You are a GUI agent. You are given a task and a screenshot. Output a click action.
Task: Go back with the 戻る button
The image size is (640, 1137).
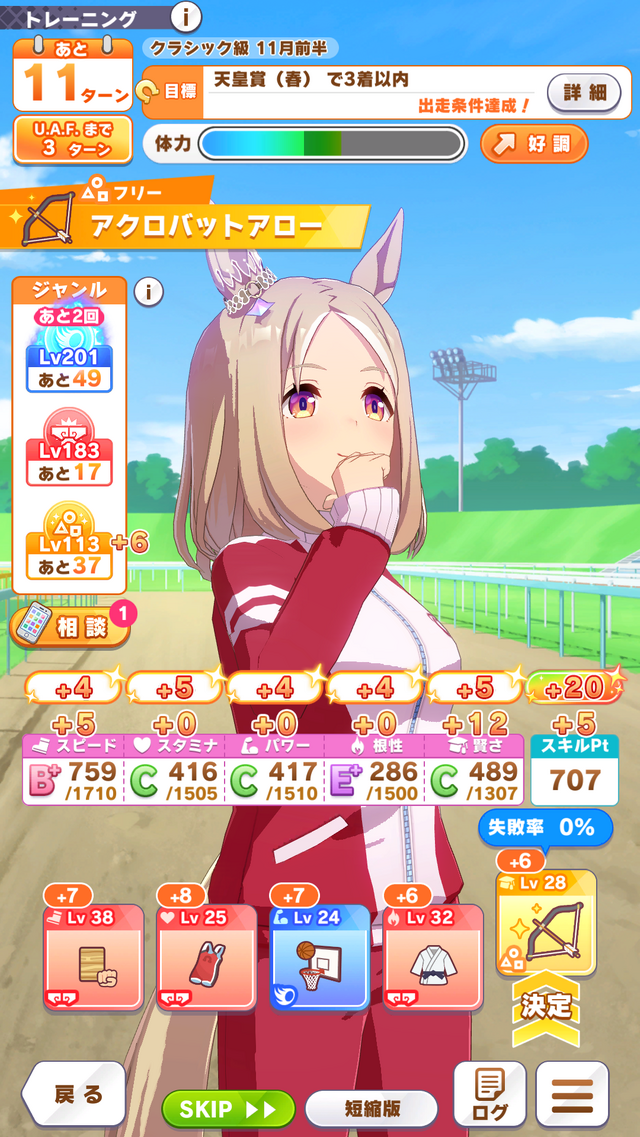point(74,1094)
